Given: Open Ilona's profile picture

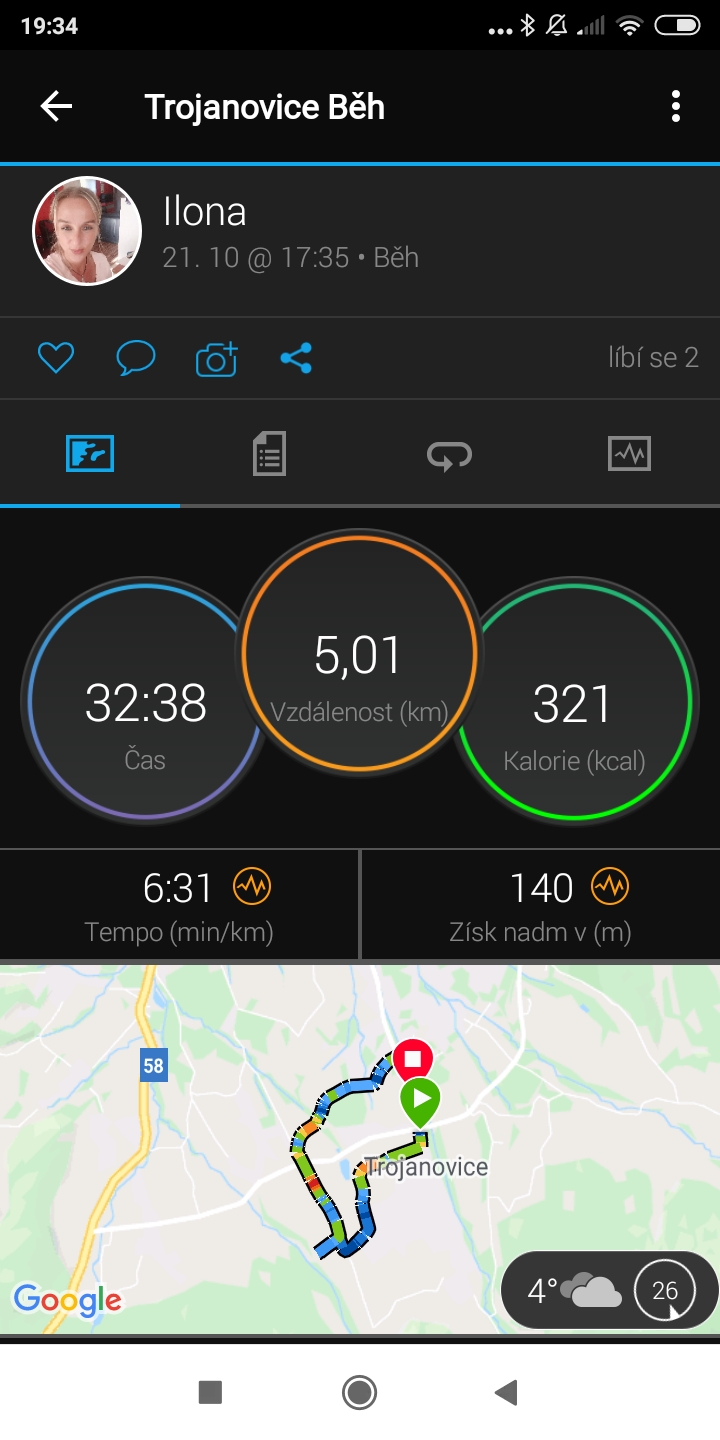Looking at the screenshot, I should pos(87,232).
